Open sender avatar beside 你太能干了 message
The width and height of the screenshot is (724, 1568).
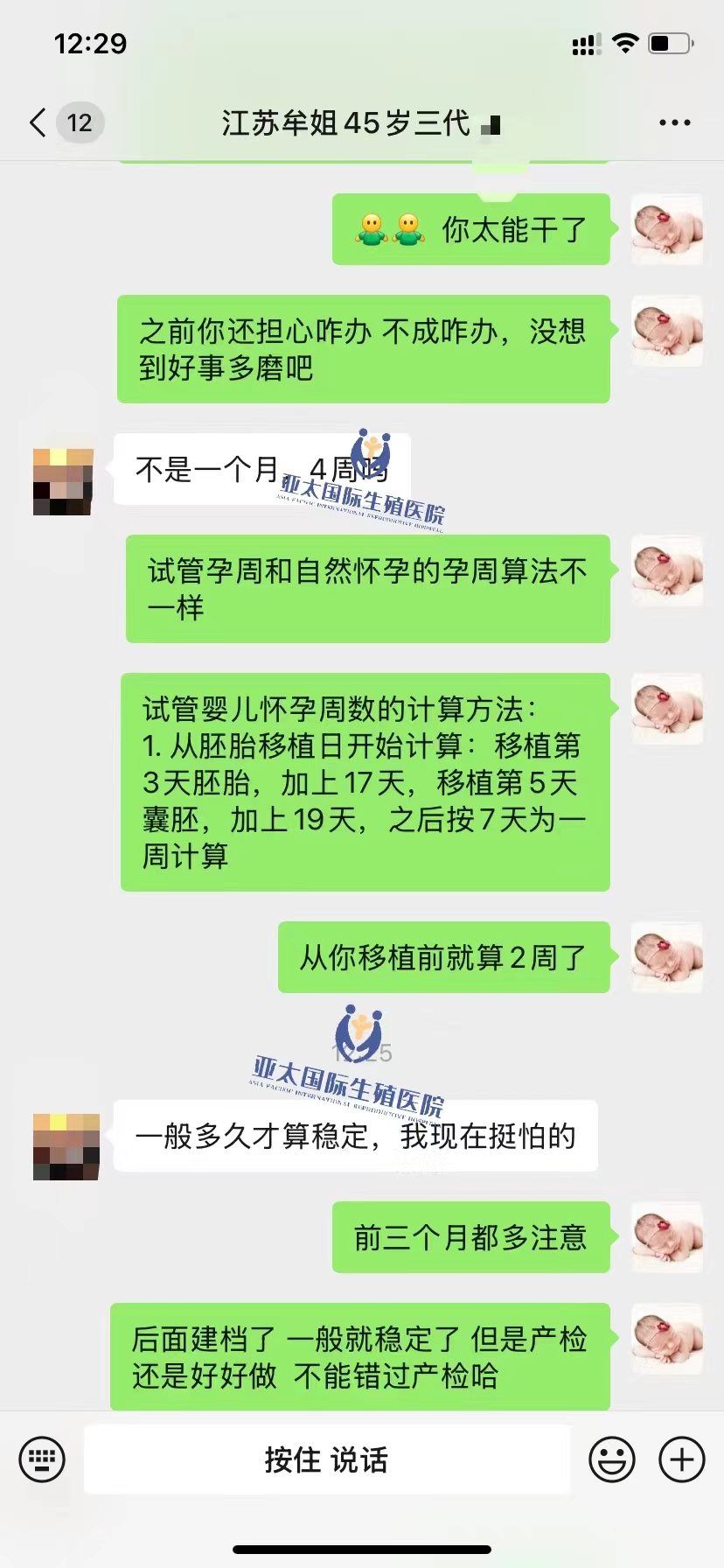tap(667, 229)
